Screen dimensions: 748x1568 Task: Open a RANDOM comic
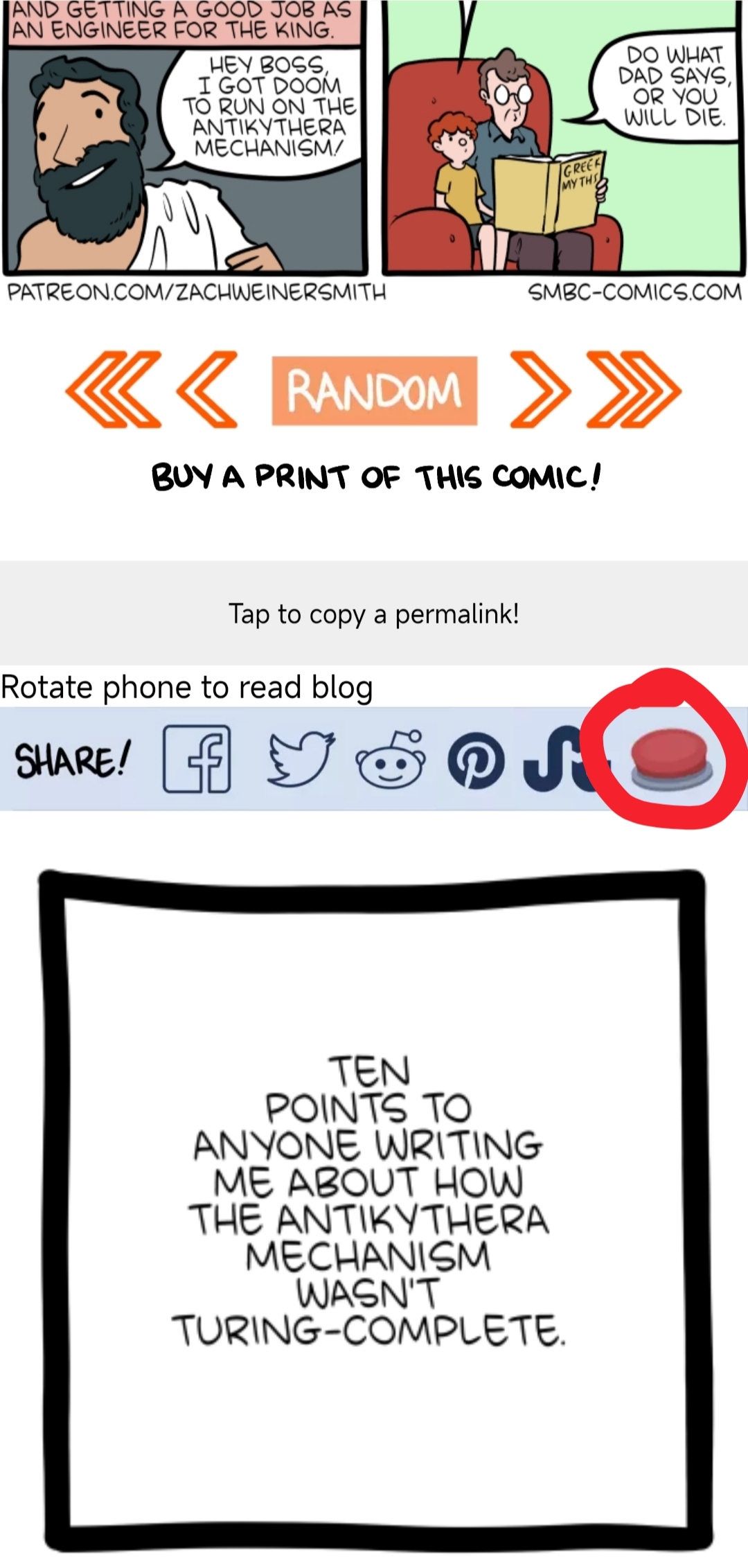tap(375, 390)
